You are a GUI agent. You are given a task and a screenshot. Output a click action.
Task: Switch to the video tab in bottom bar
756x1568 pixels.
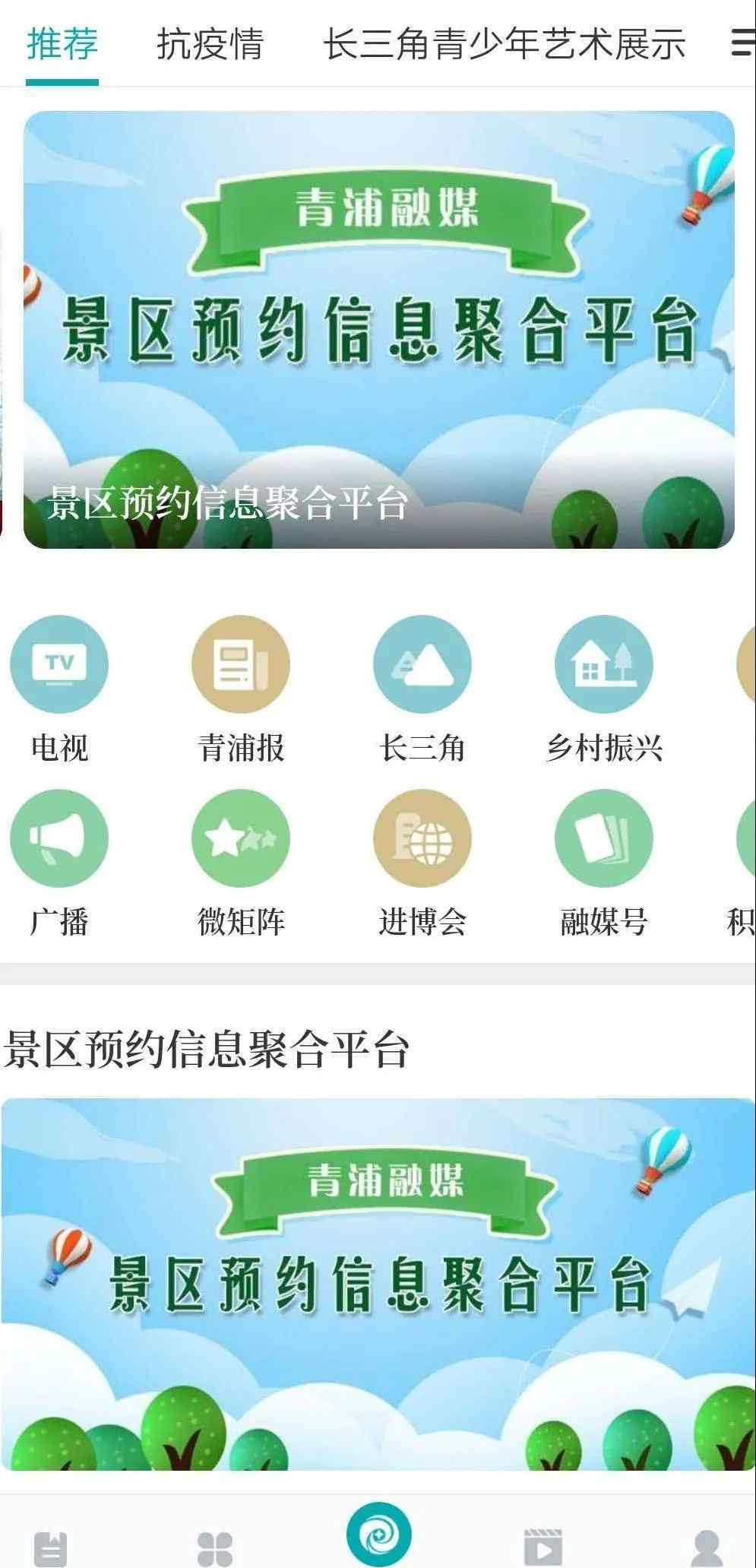(x=543, y=1546)
